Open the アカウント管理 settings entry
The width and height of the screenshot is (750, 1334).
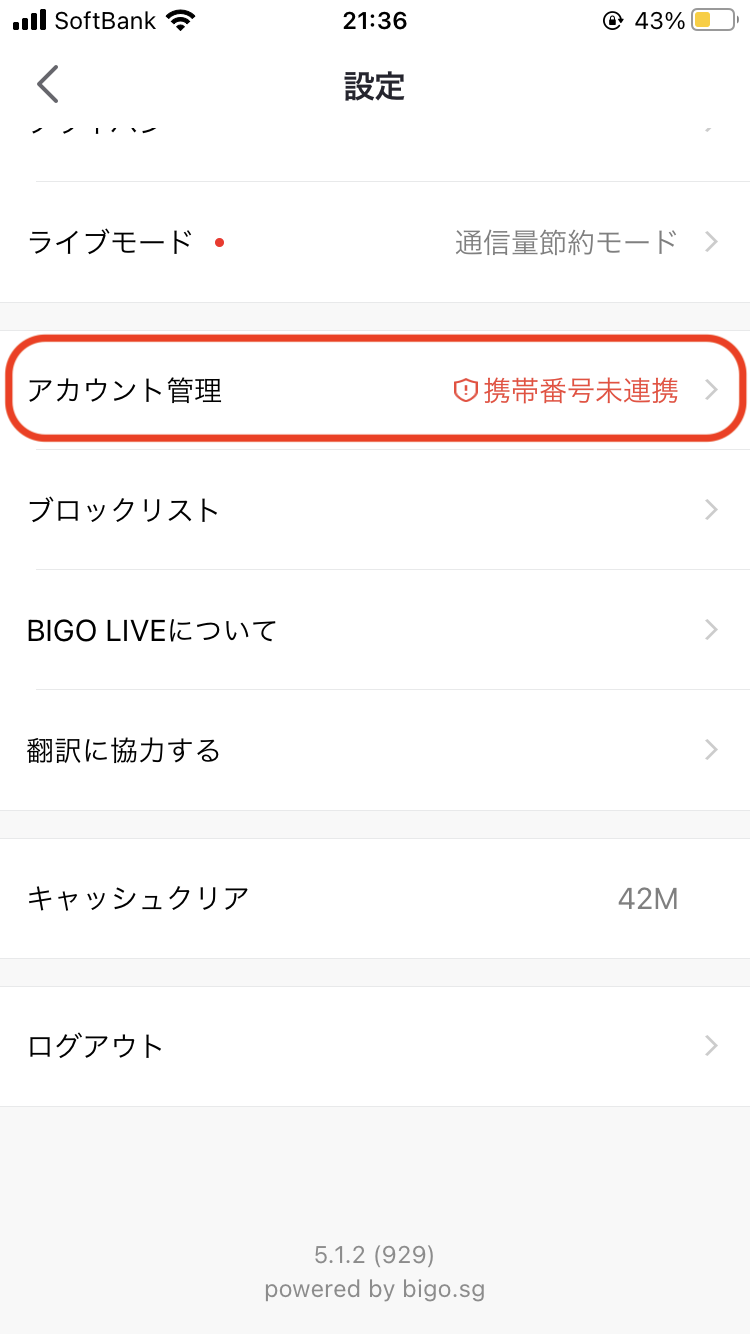coord(122,390)
